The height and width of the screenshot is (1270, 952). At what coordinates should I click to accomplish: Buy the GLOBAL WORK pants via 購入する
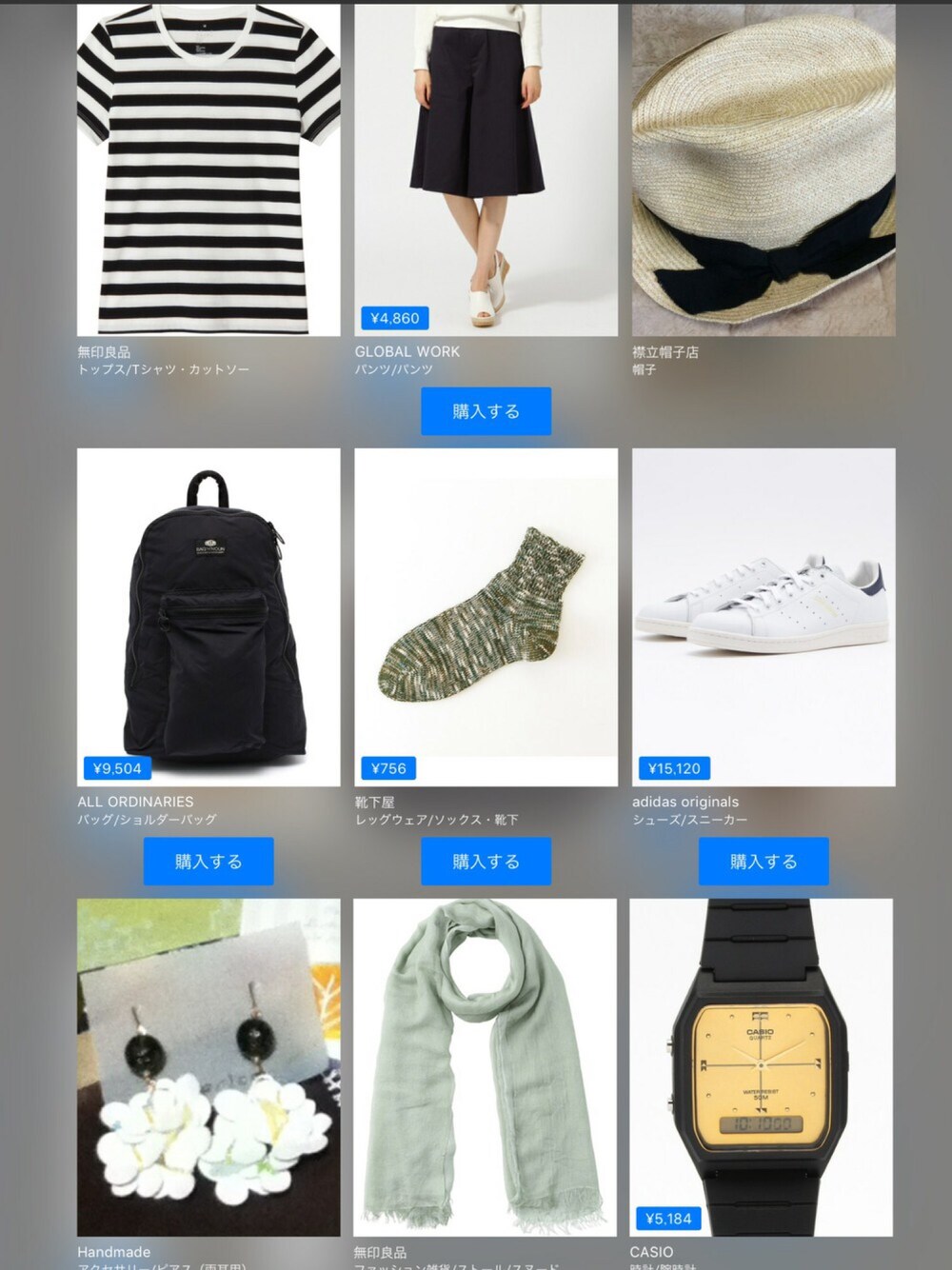pos(486,411)
